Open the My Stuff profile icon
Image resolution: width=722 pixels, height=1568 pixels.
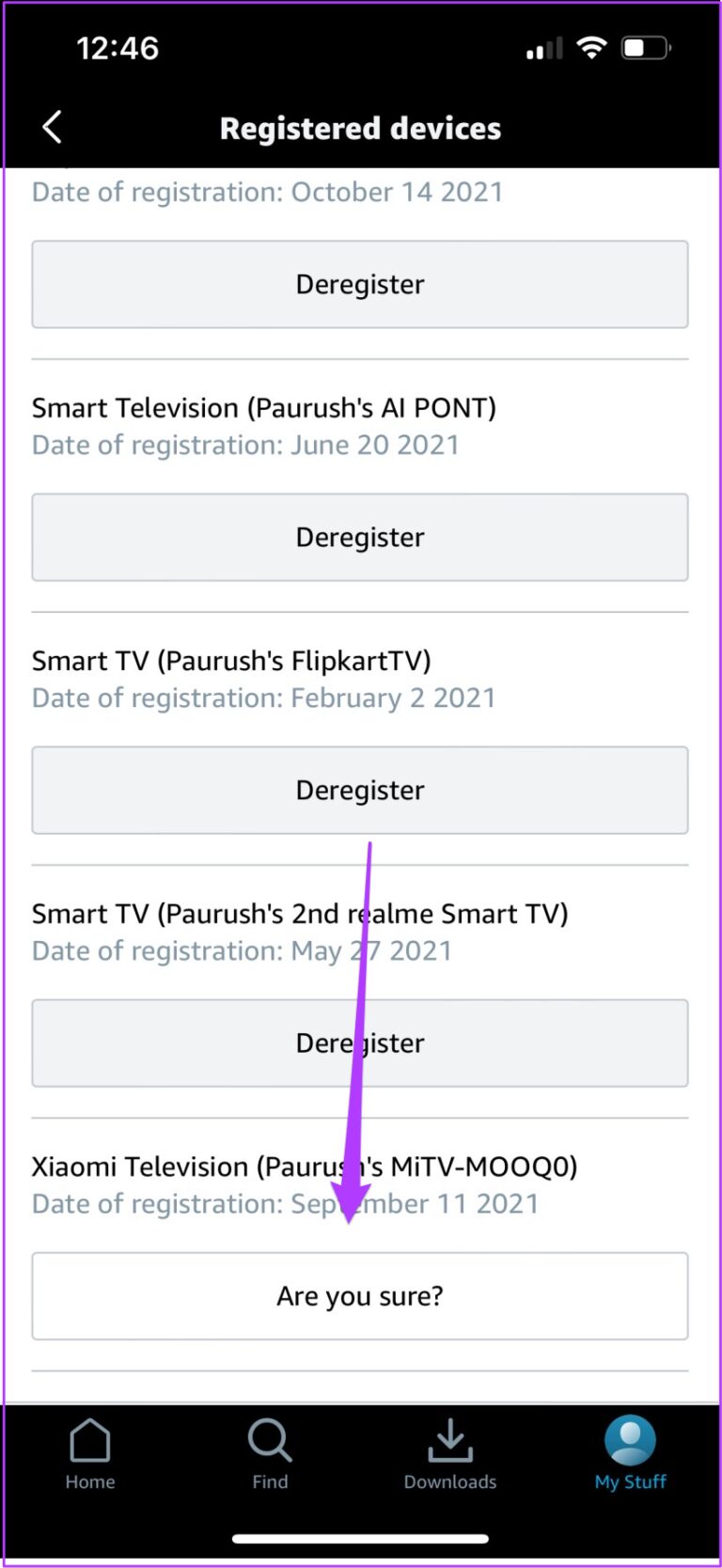(629, 1438)
